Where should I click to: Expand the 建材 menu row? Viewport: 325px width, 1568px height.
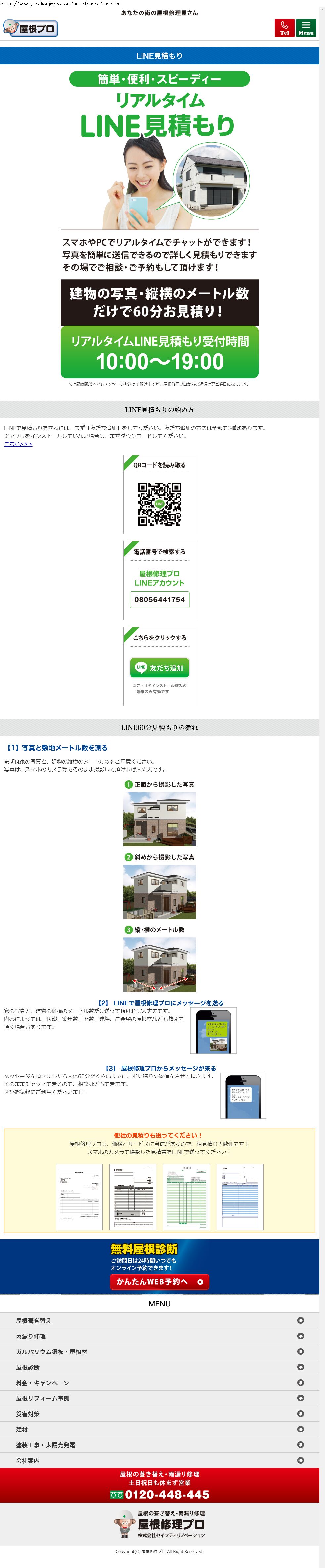[159, 1429]
